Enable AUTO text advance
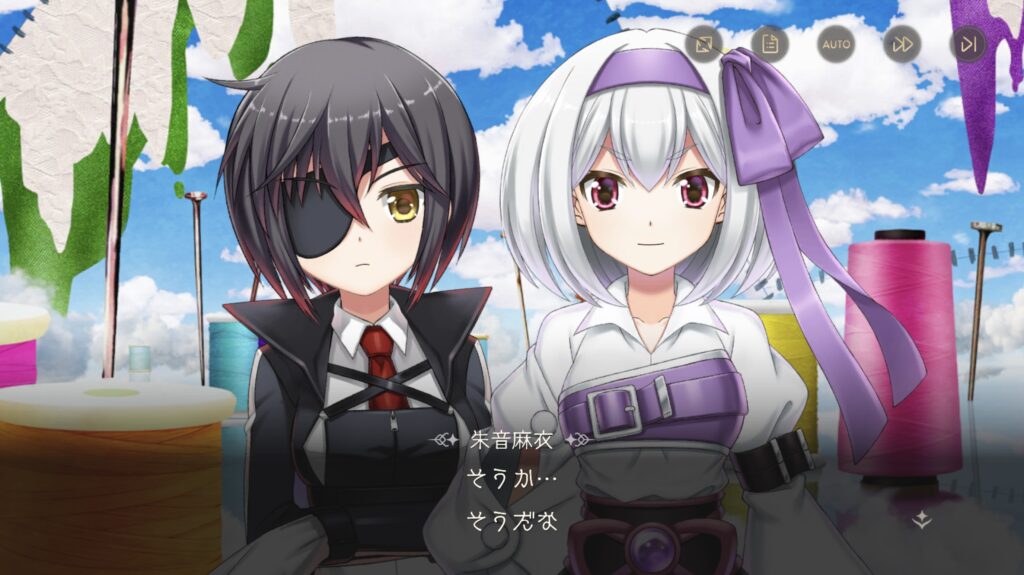Viewport: 1024px width, 575px height. (836, 44)
